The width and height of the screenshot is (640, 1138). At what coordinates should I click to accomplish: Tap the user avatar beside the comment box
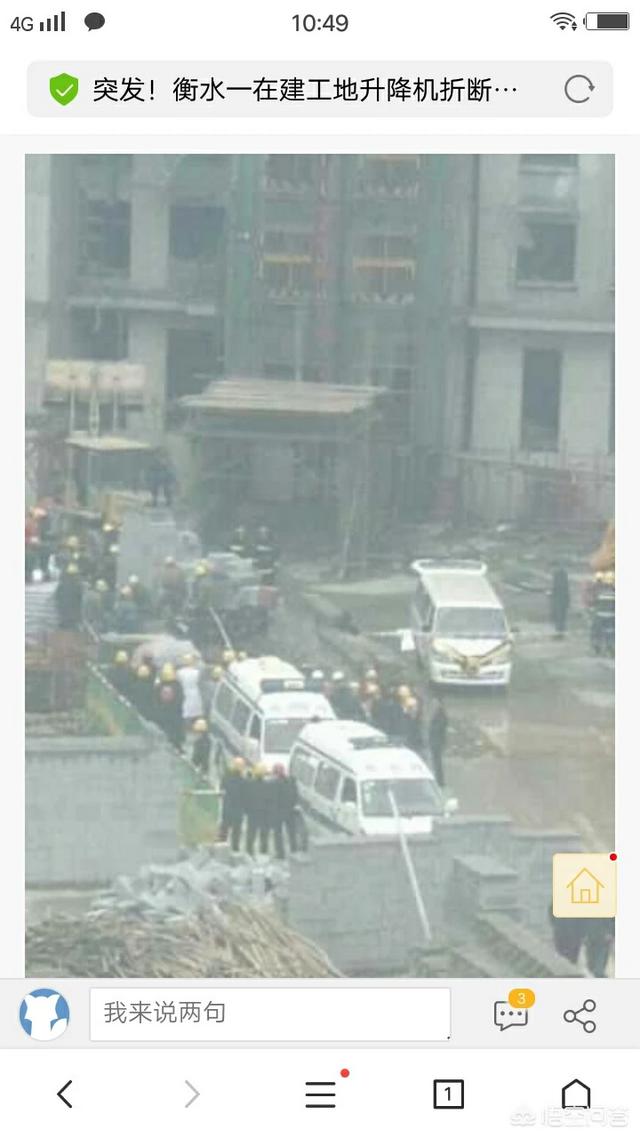click(x=45, y=1014)
